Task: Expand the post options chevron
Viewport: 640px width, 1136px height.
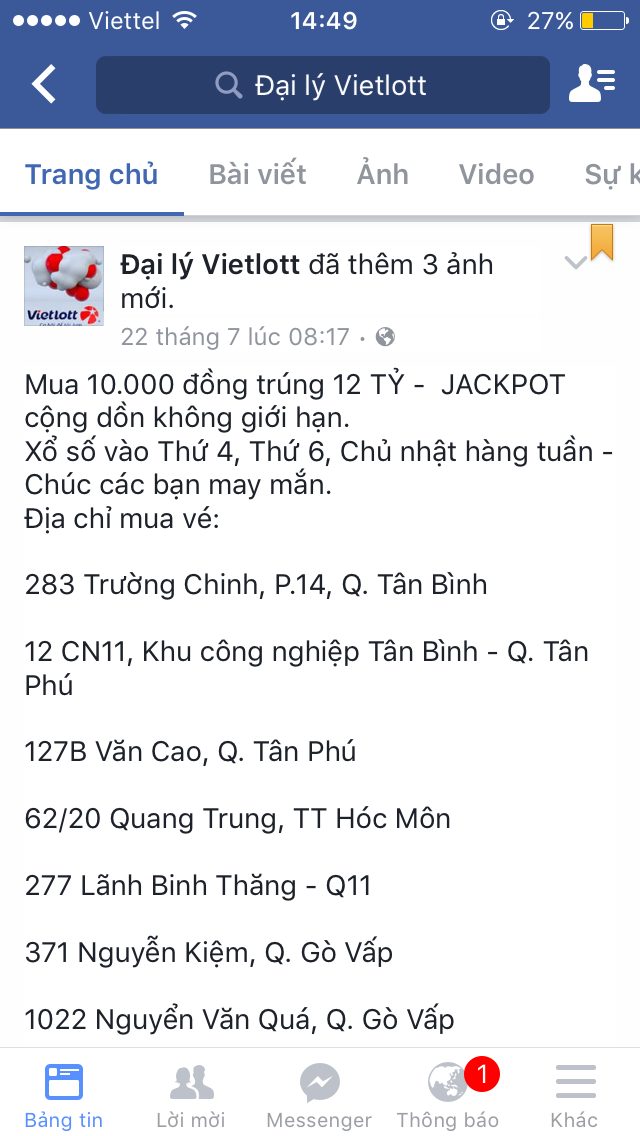Action: click(x=575, y=263)
